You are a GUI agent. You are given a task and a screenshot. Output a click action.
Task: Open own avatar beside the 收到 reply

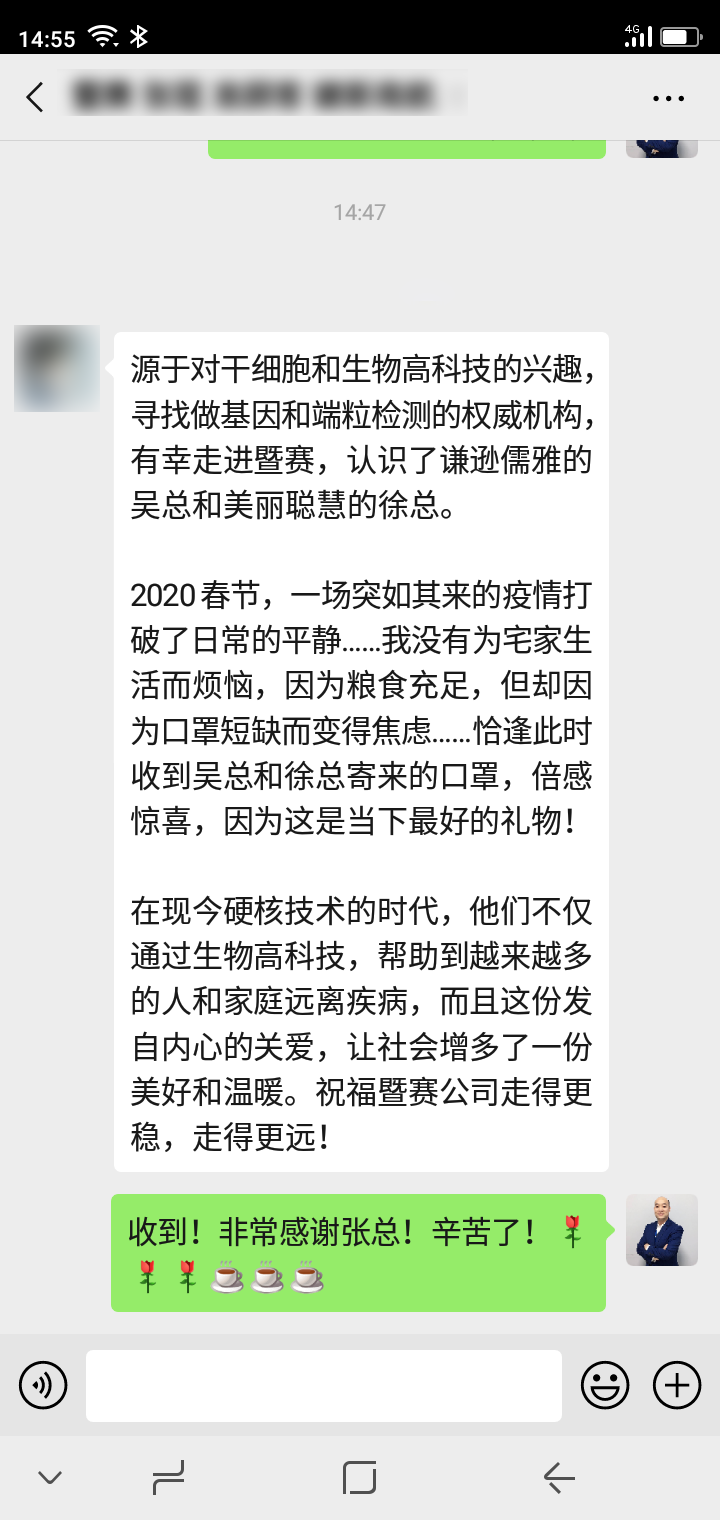tap(661, 1230)
